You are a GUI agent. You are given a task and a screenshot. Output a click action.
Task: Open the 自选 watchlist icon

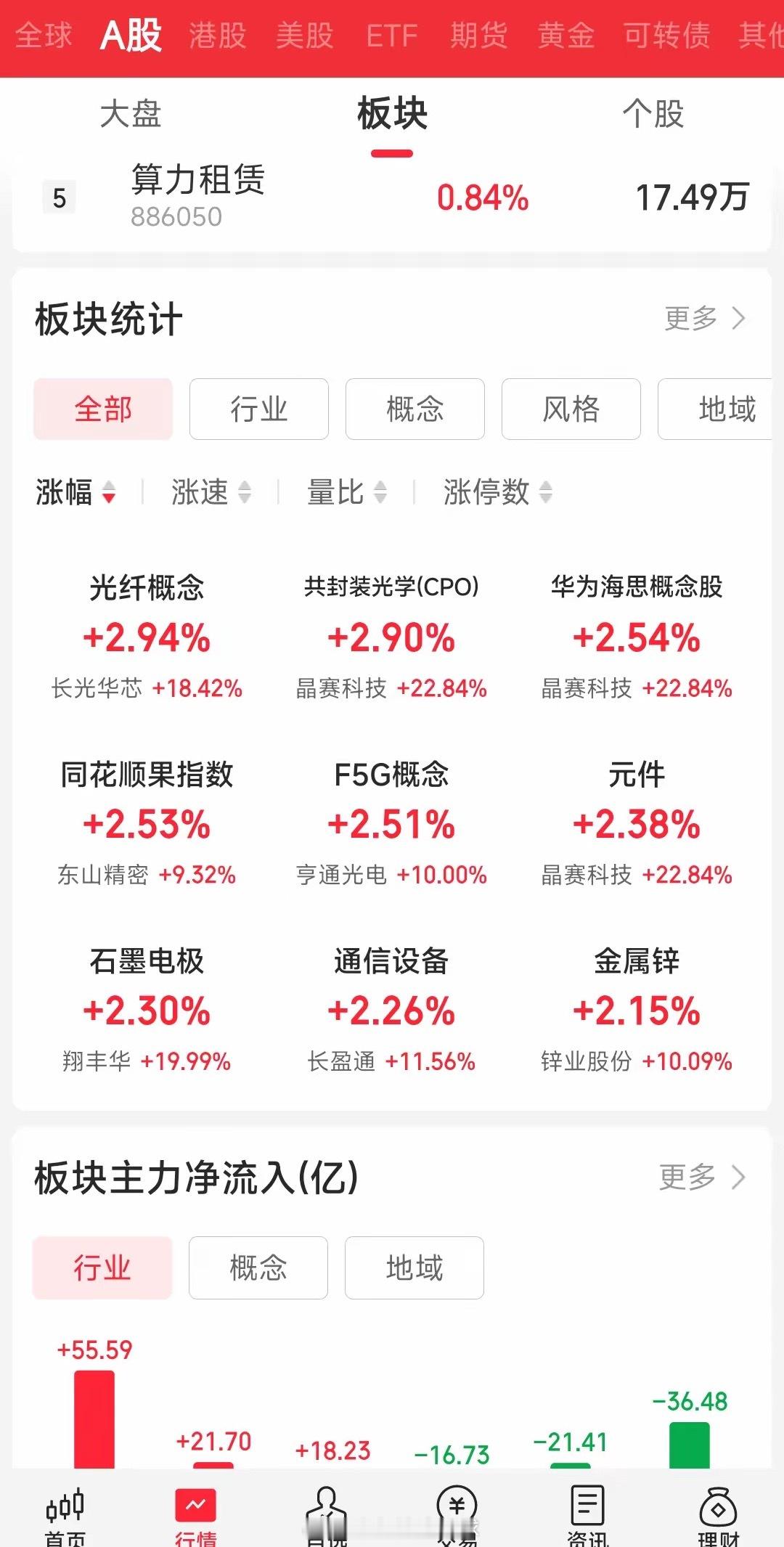coord(326,1506)
